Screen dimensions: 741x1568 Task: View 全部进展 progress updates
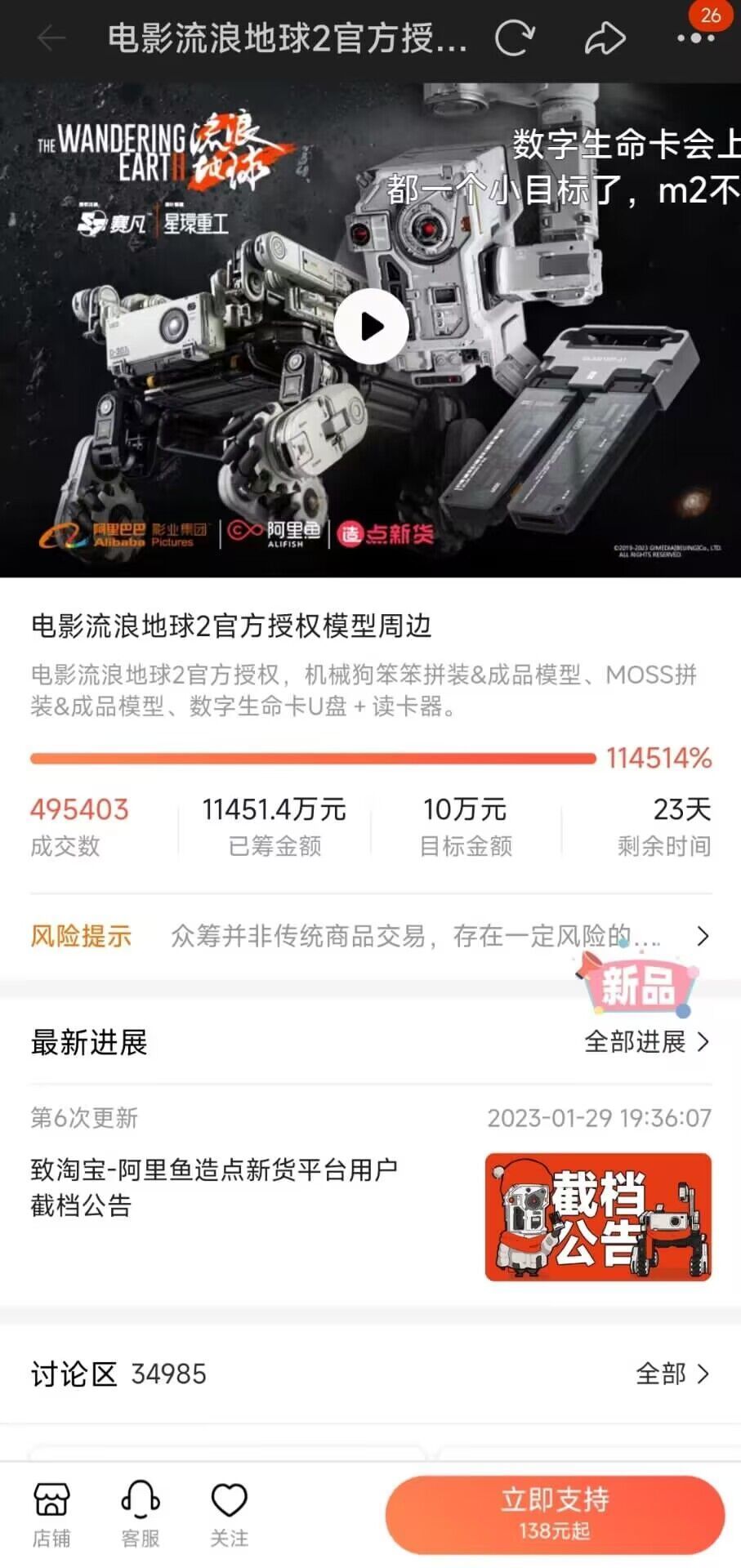646,1042
